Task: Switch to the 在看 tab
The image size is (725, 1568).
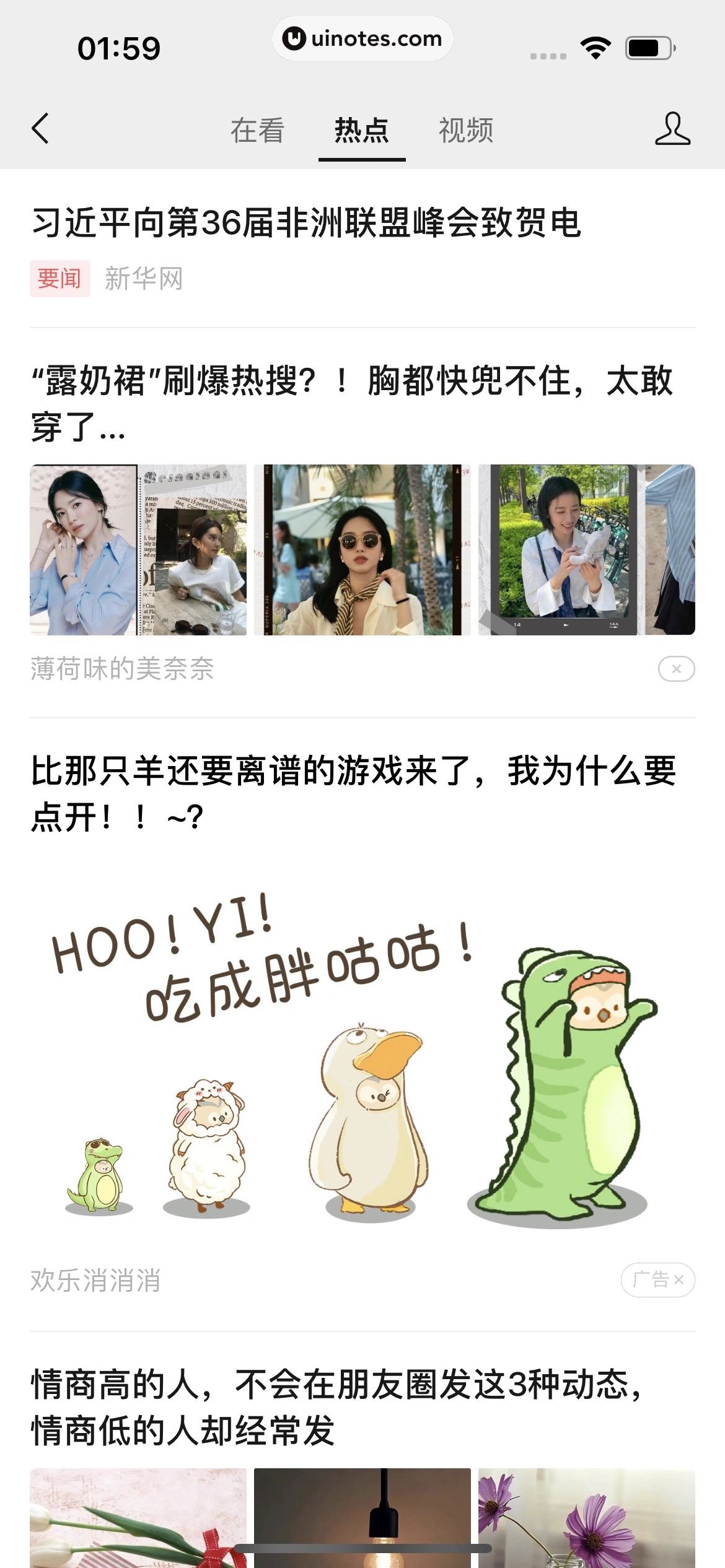Action: pyautogui.click(x=257, y=131)
